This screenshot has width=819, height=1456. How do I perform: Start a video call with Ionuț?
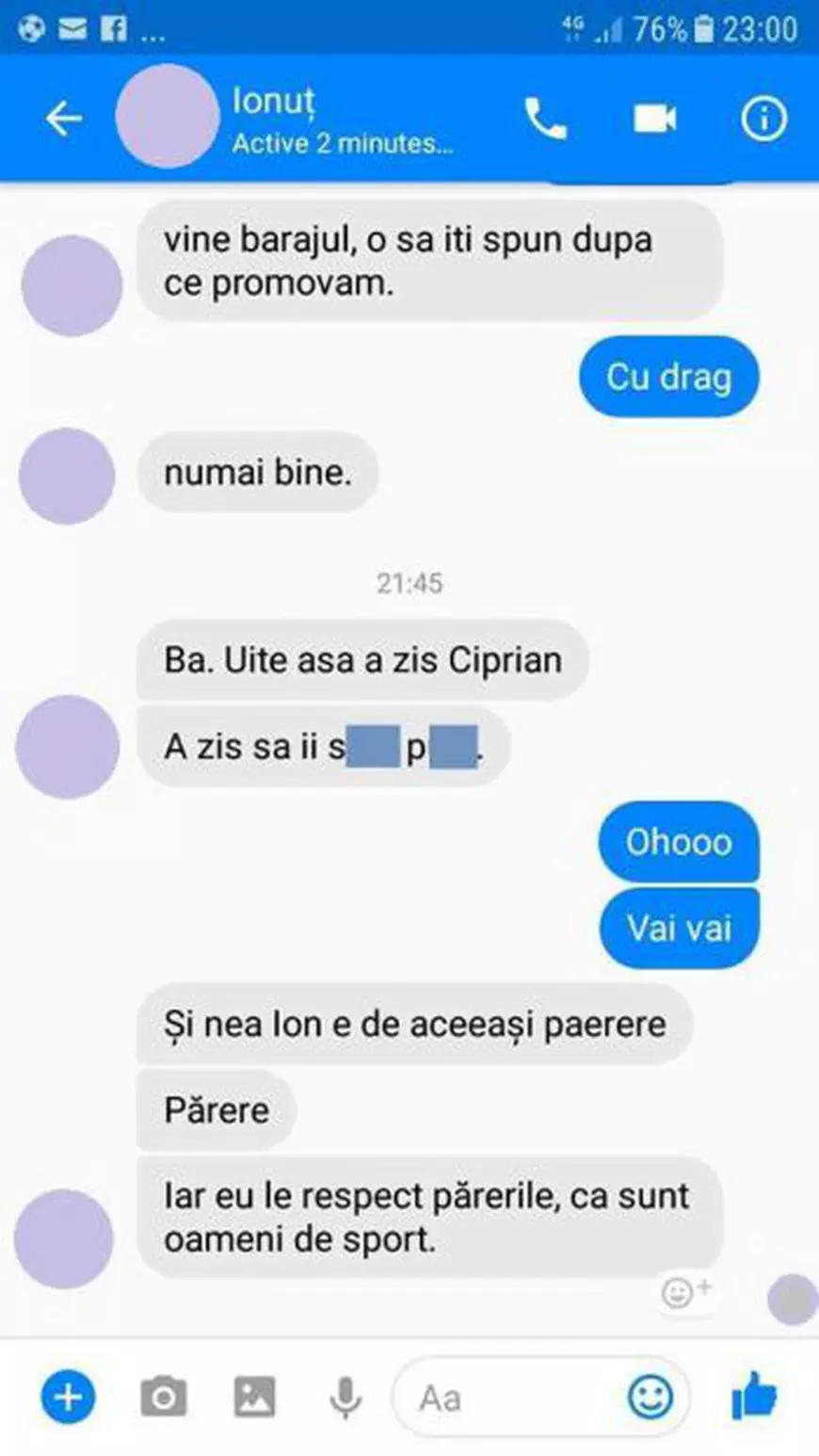[x=654, y=117]
